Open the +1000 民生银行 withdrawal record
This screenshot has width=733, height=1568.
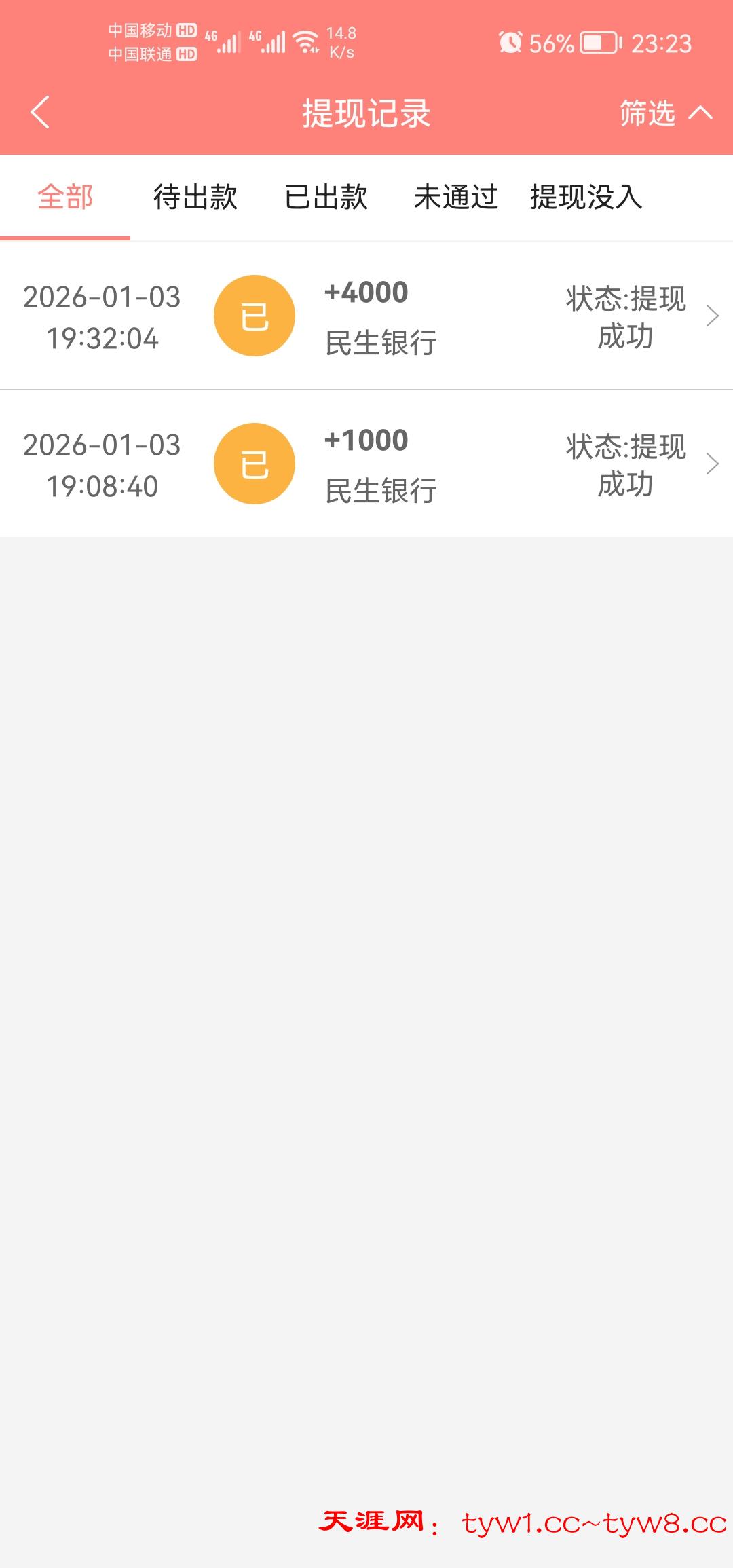366,464
